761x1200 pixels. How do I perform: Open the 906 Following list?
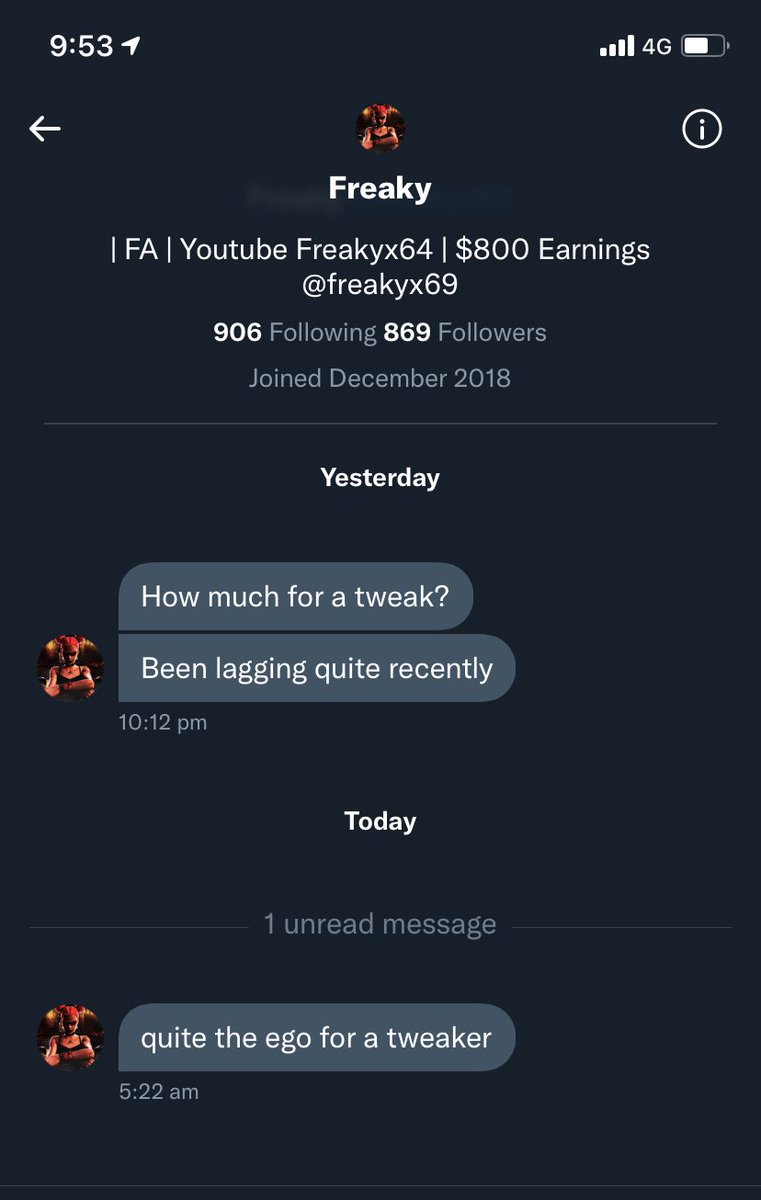294,332
